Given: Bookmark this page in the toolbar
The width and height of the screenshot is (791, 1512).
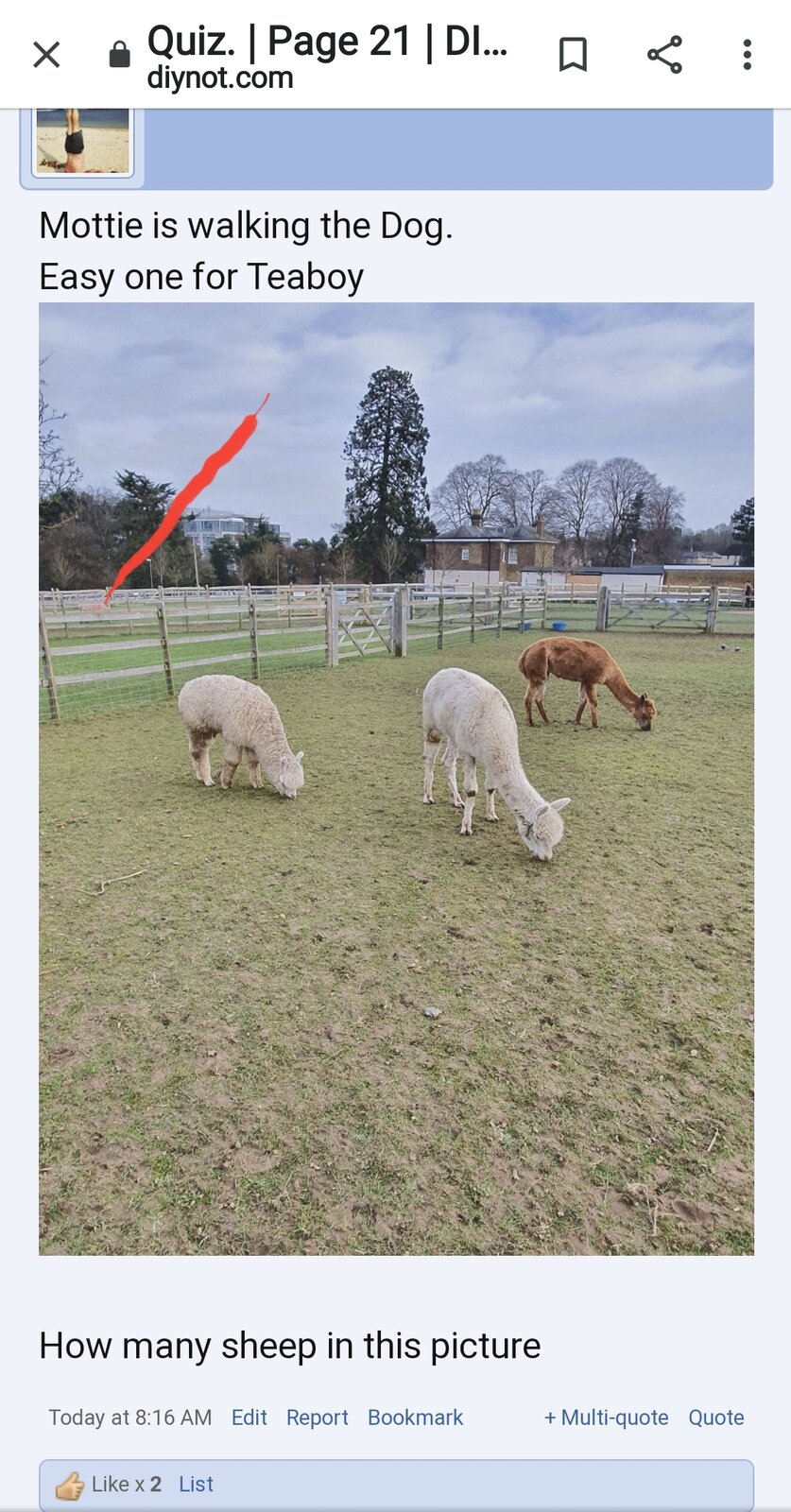Looking at the screenshot, I should coord(573,55).
